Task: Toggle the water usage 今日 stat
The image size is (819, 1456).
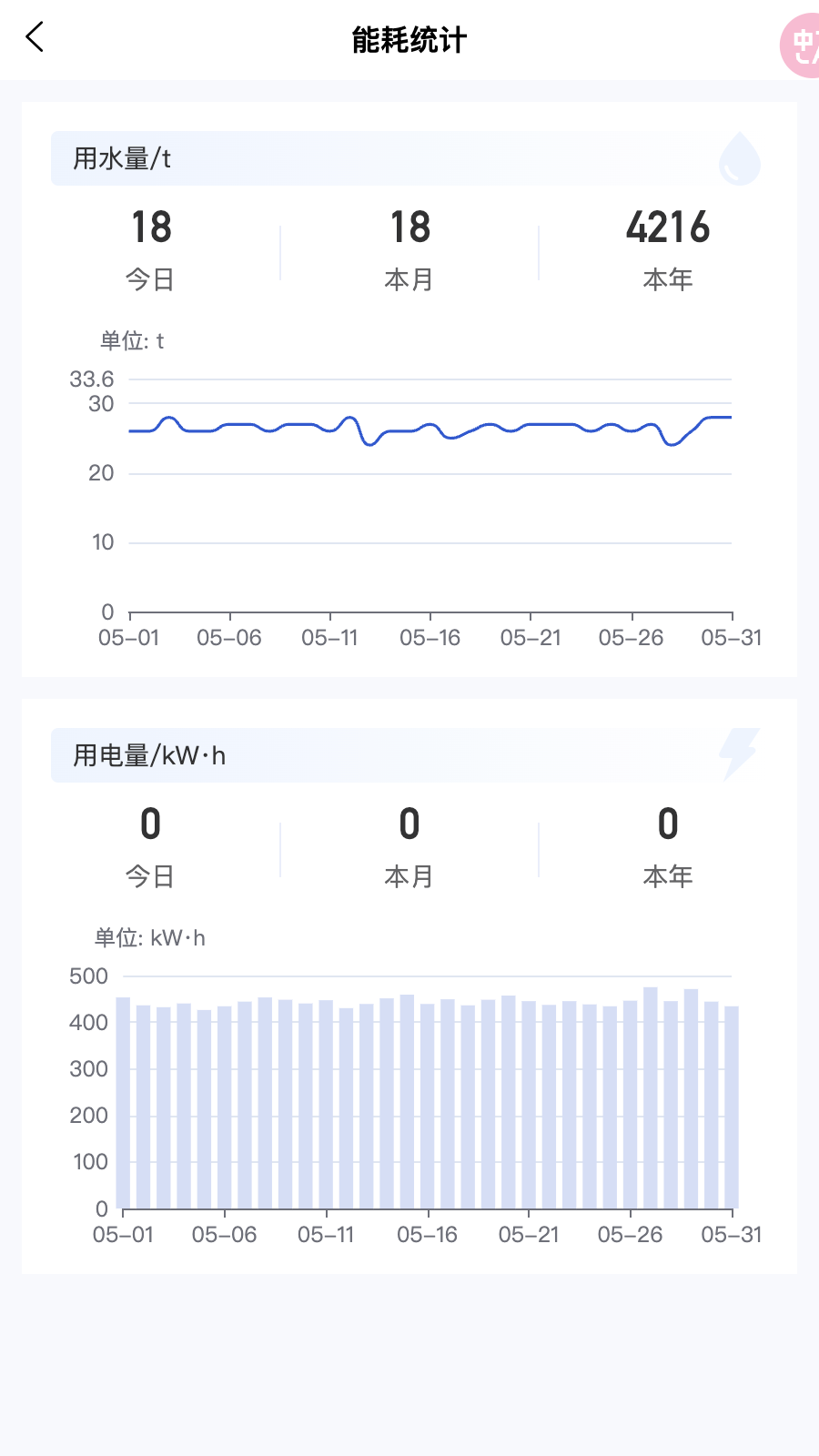Action: point(148,246)
